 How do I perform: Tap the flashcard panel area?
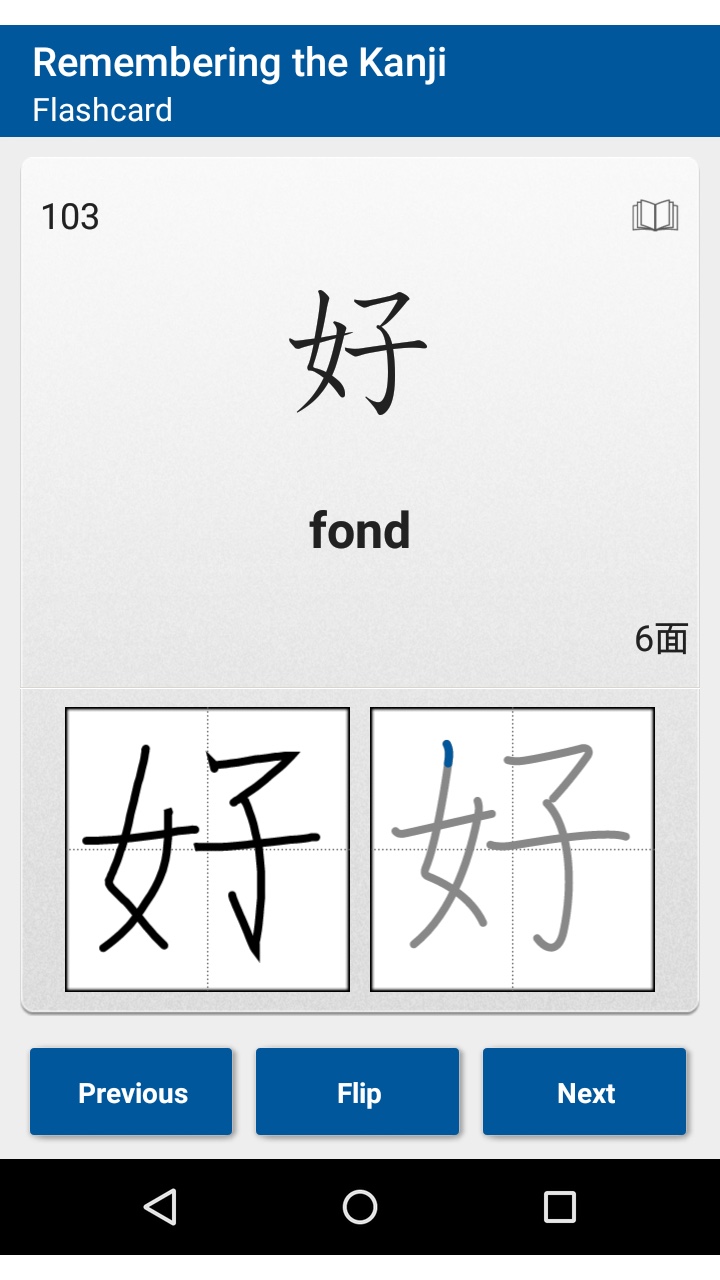(x=360, y=430)
